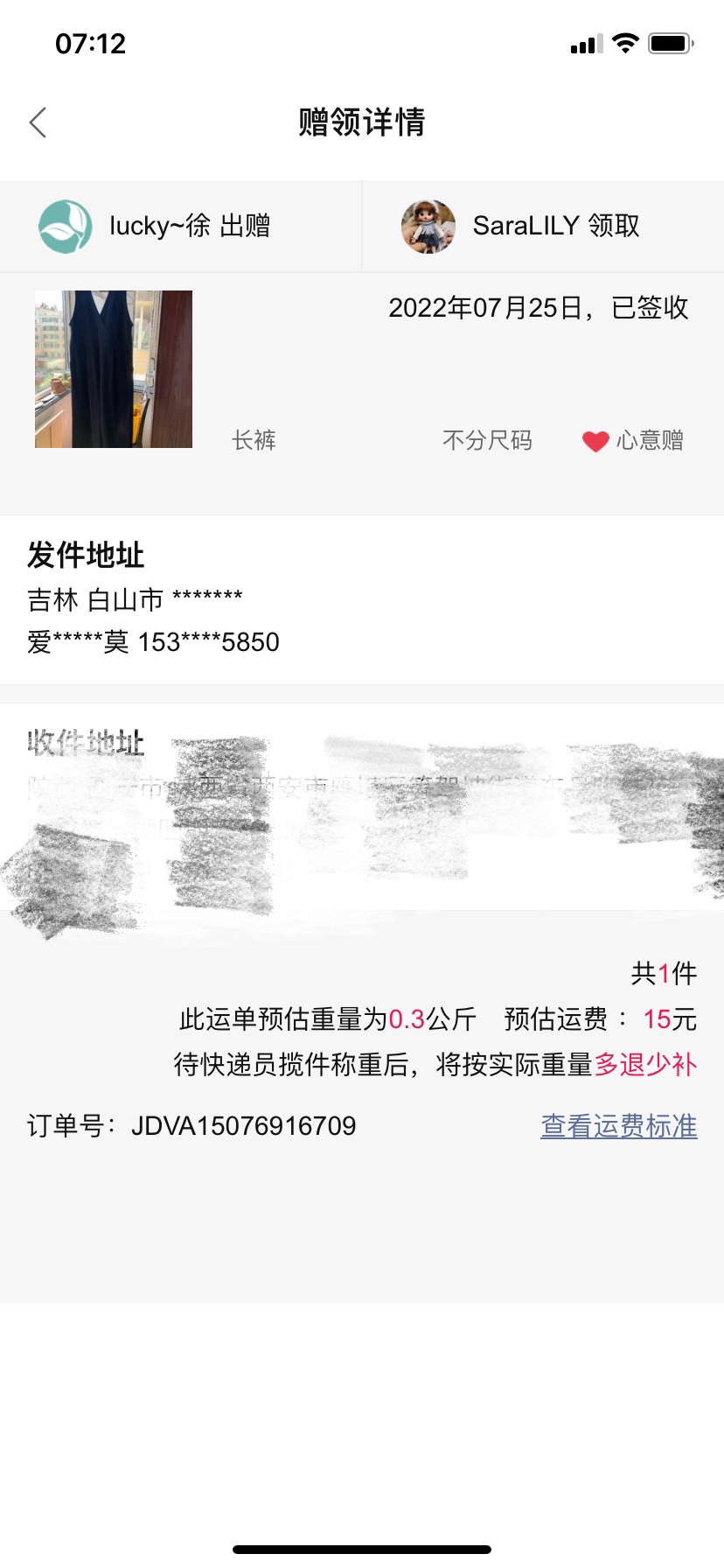Screen dimensions: 724x1568
Task: Go back from 赠领详情 page
Action: click(38, 122)
